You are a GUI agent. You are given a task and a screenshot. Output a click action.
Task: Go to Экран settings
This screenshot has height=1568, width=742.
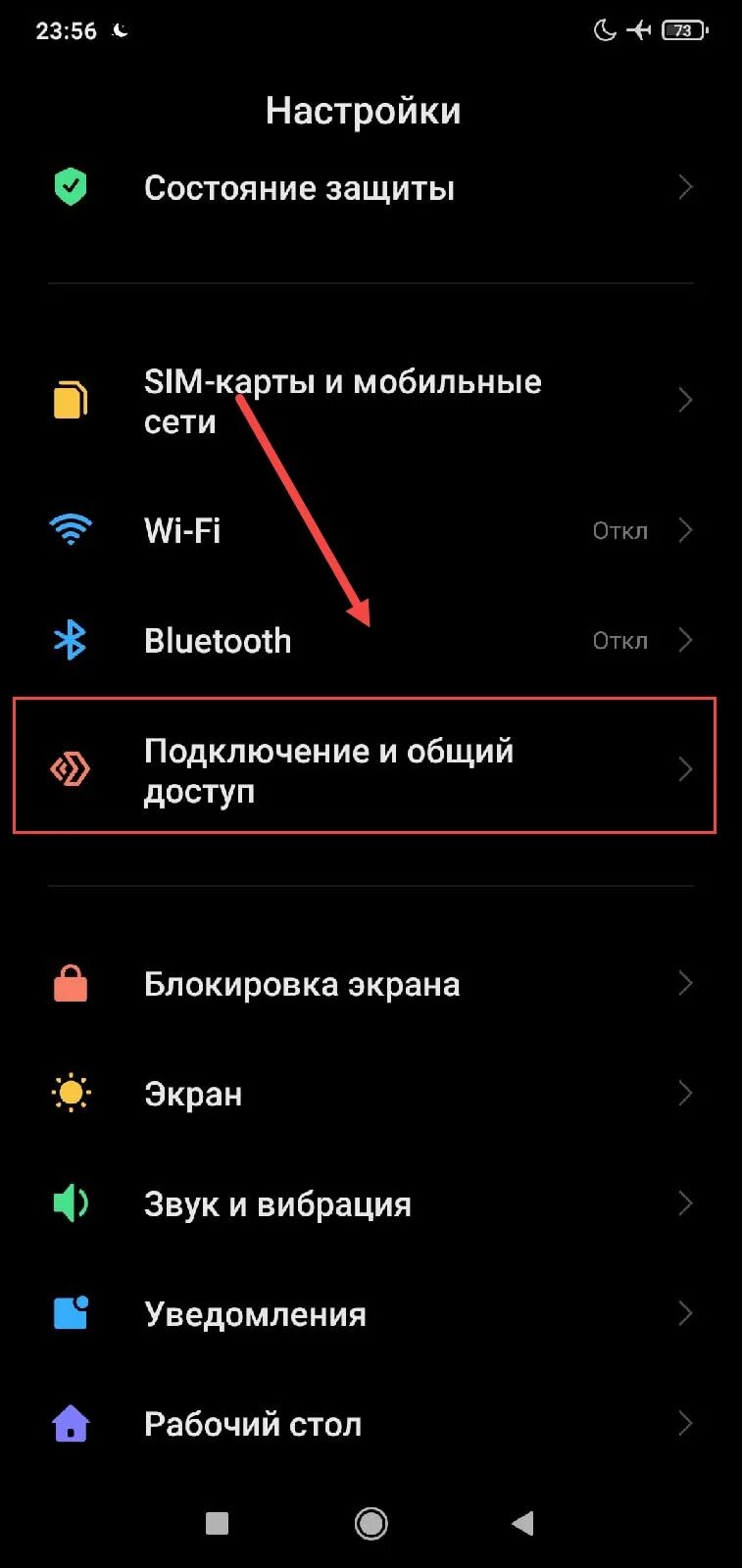point(371,1093)
